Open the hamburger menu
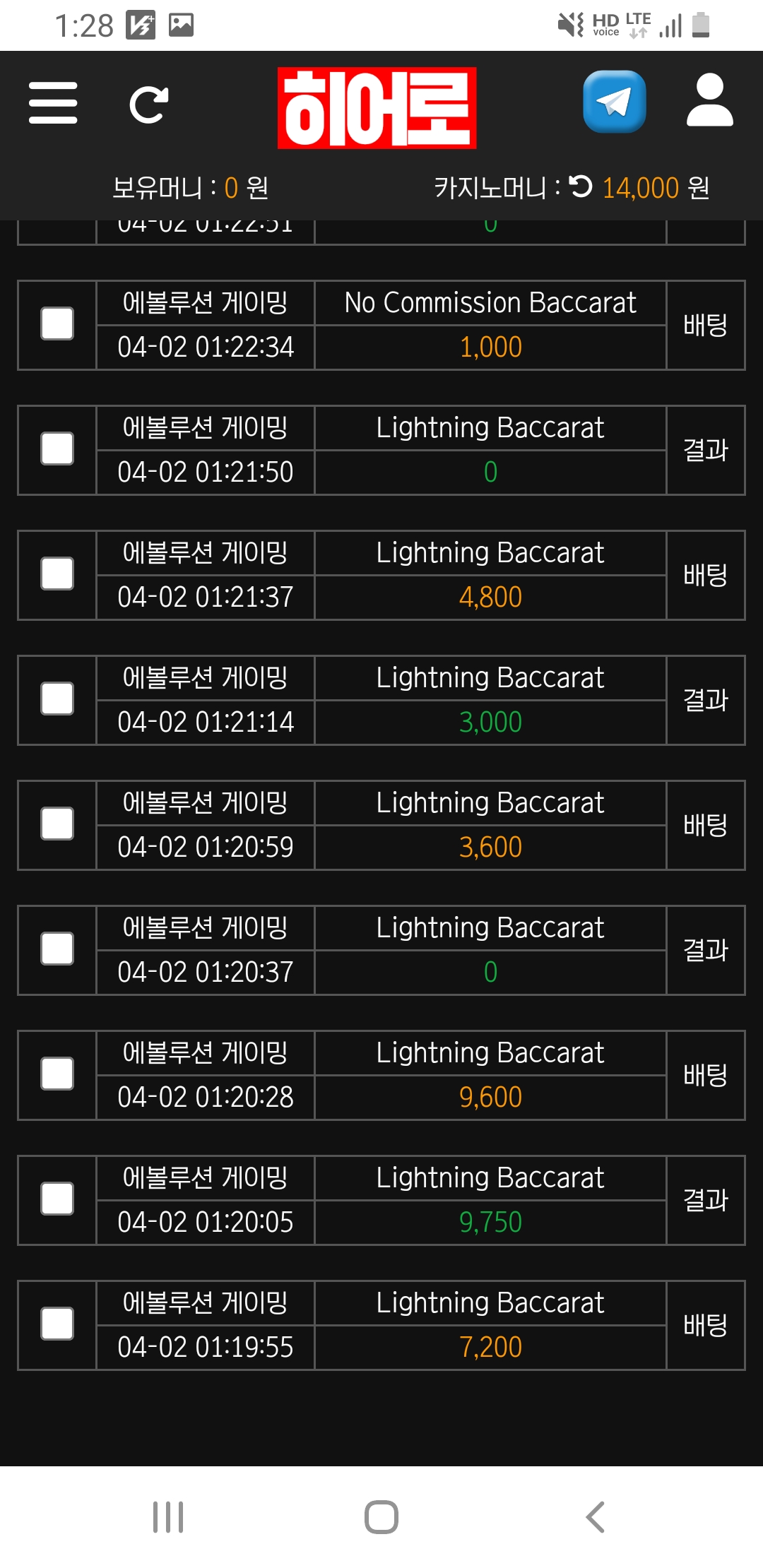This screenshot has height=1568, width=763. coord(53,103)
